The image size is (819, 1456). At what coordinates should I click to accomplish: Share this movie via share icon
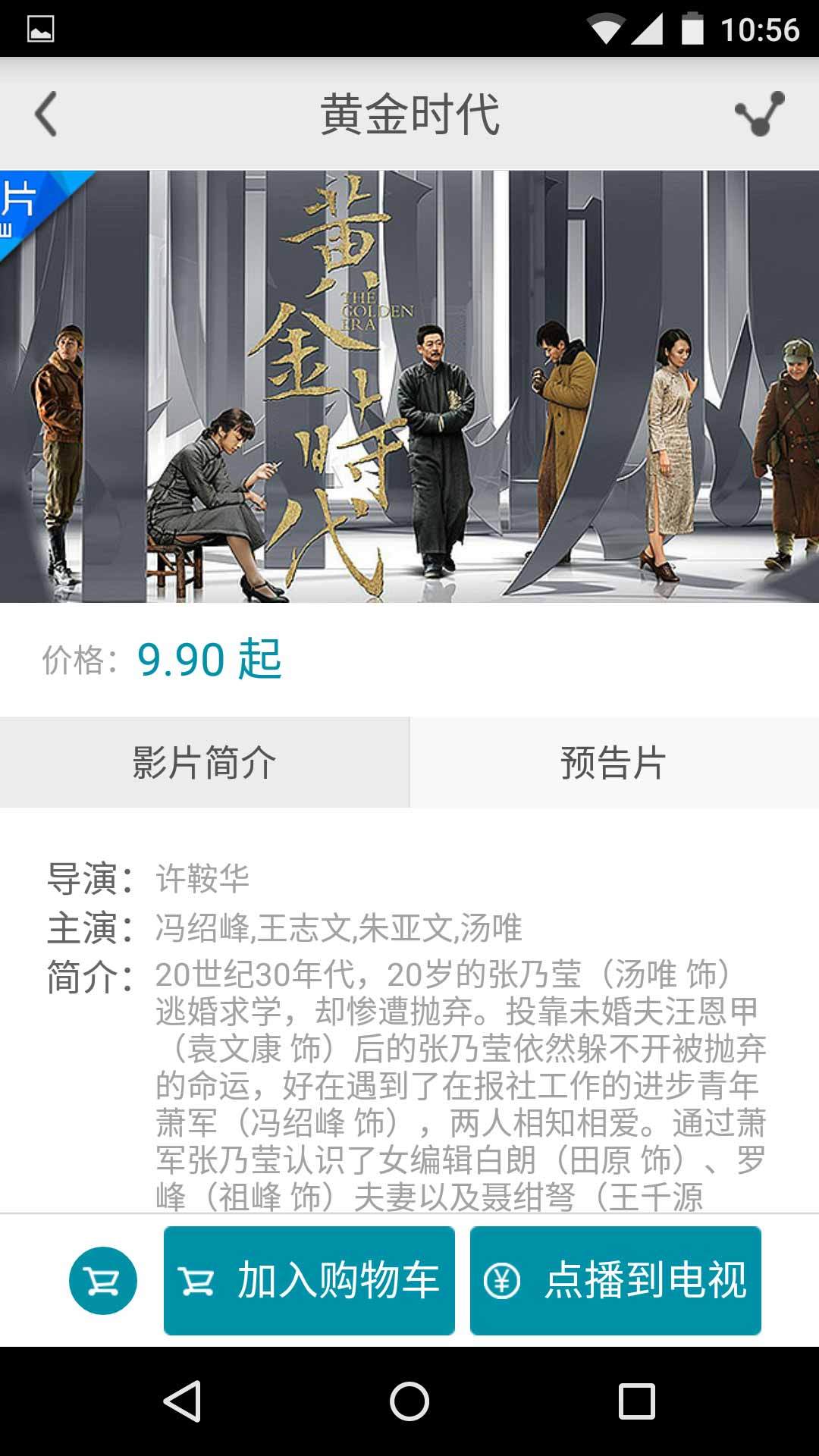[759, 115]
